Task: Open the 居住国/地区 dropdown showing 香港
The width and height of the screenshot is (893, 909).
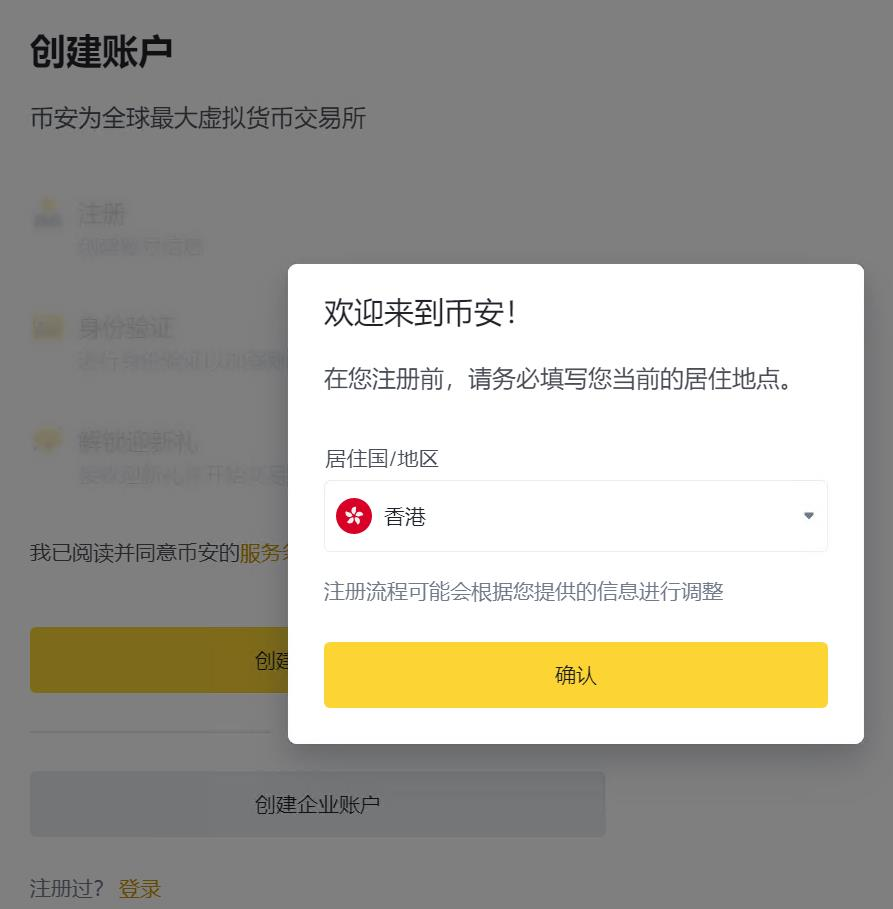Action: [x=575, y=516]
